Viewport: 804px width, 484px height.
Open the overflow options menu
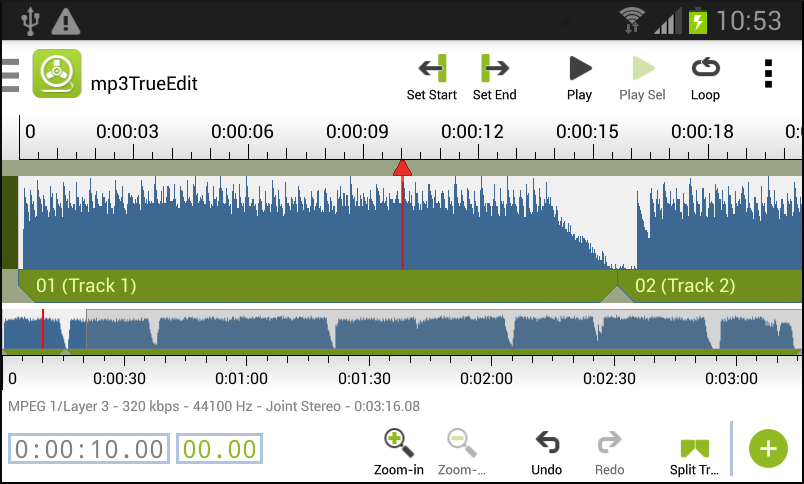coord(768,74)
